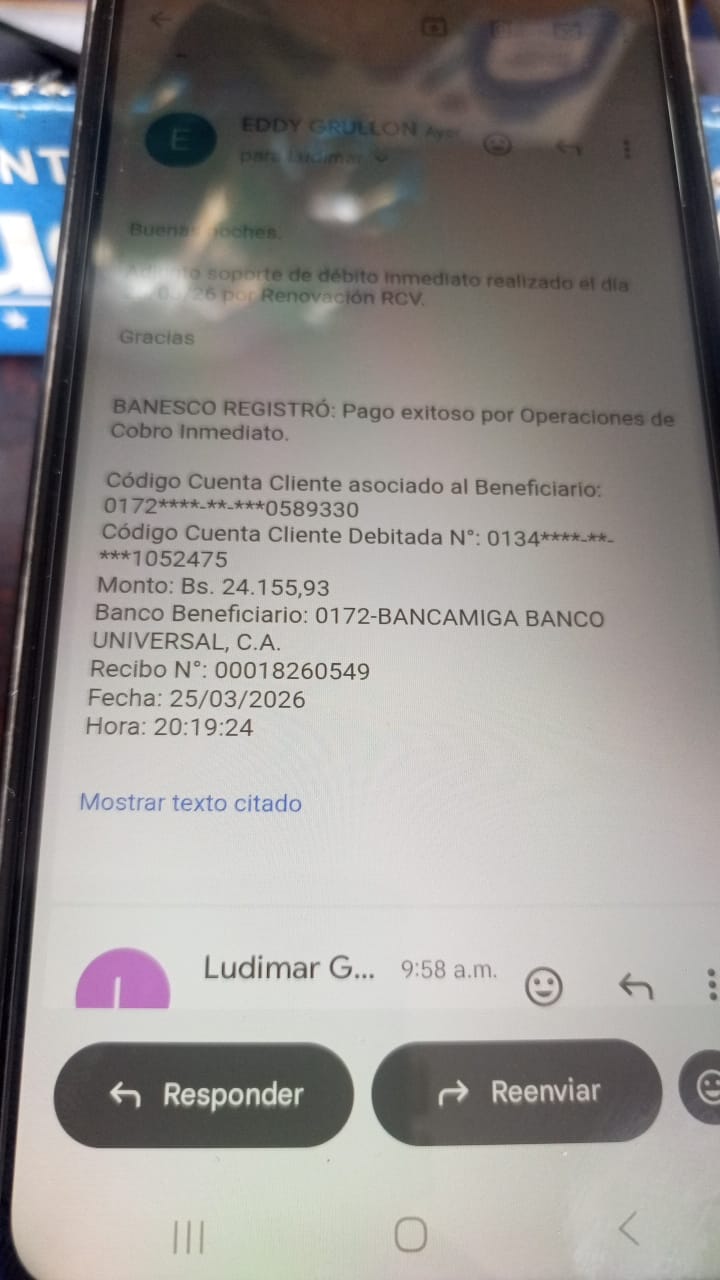Reply using arrow beside Eddy Grullon's name
This screenshot has height=1280, width=720.
pyautogui.click(x=569, y=148)
